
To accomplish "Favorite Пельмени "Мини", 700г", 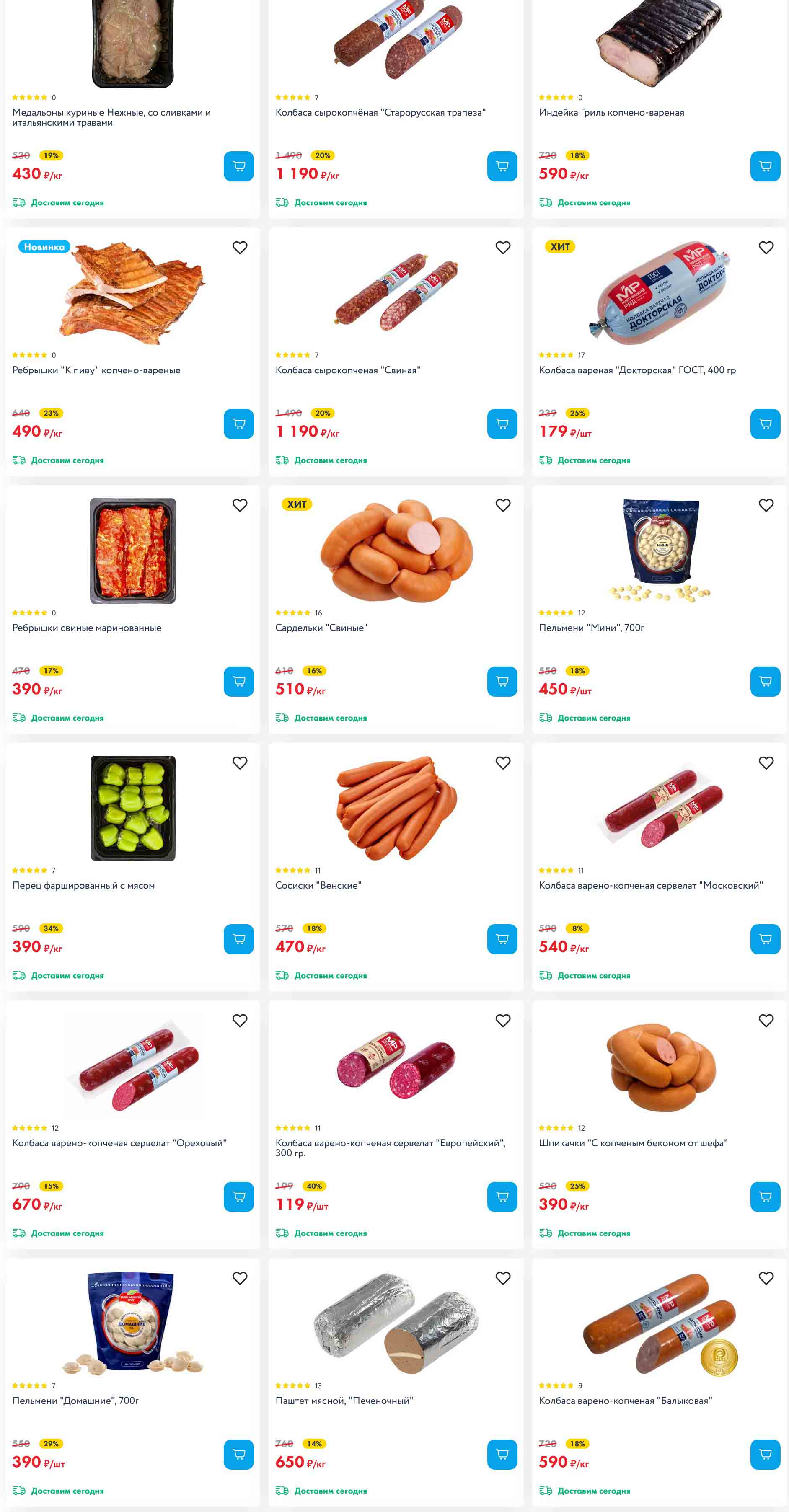I will (766, 505).
